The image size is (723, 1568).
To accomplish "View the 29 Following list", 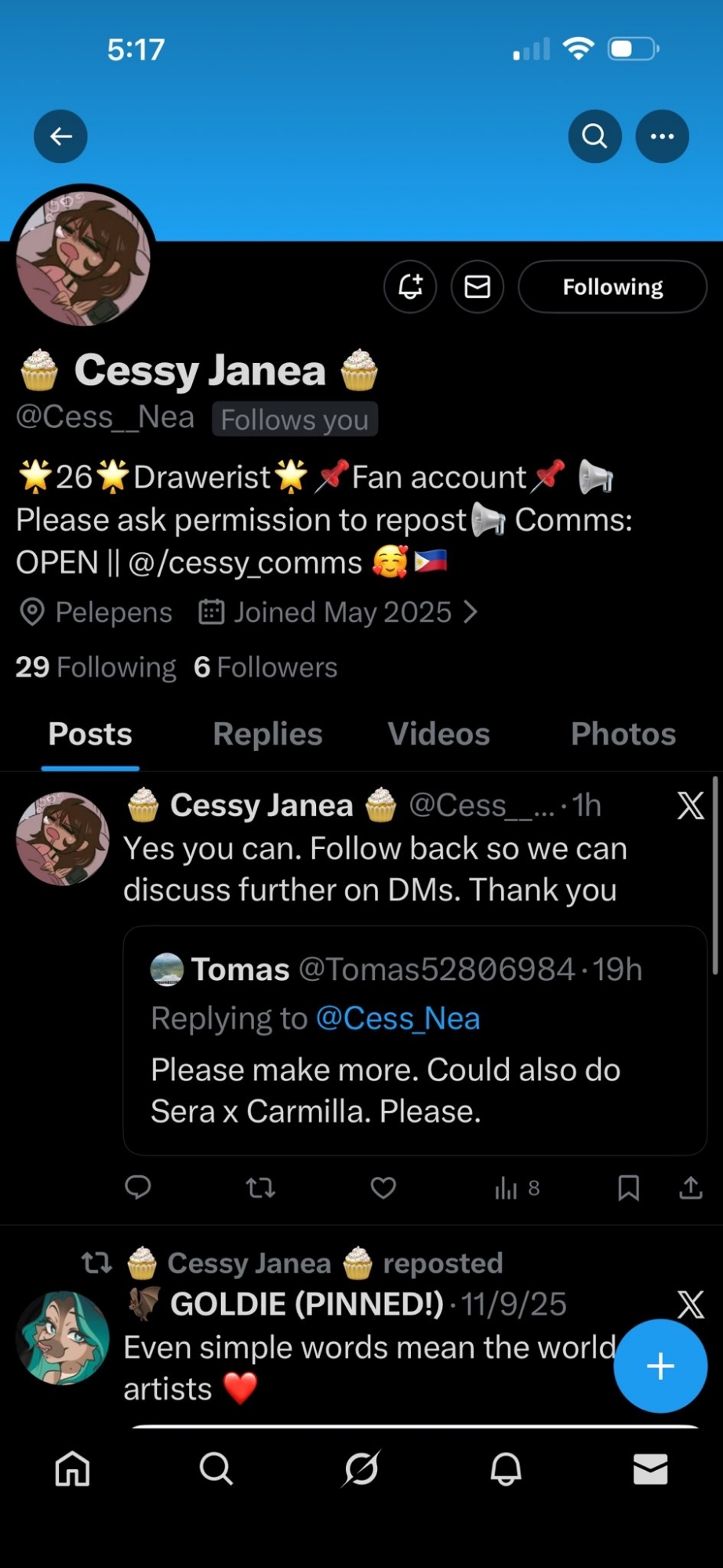I will [96, 667].
